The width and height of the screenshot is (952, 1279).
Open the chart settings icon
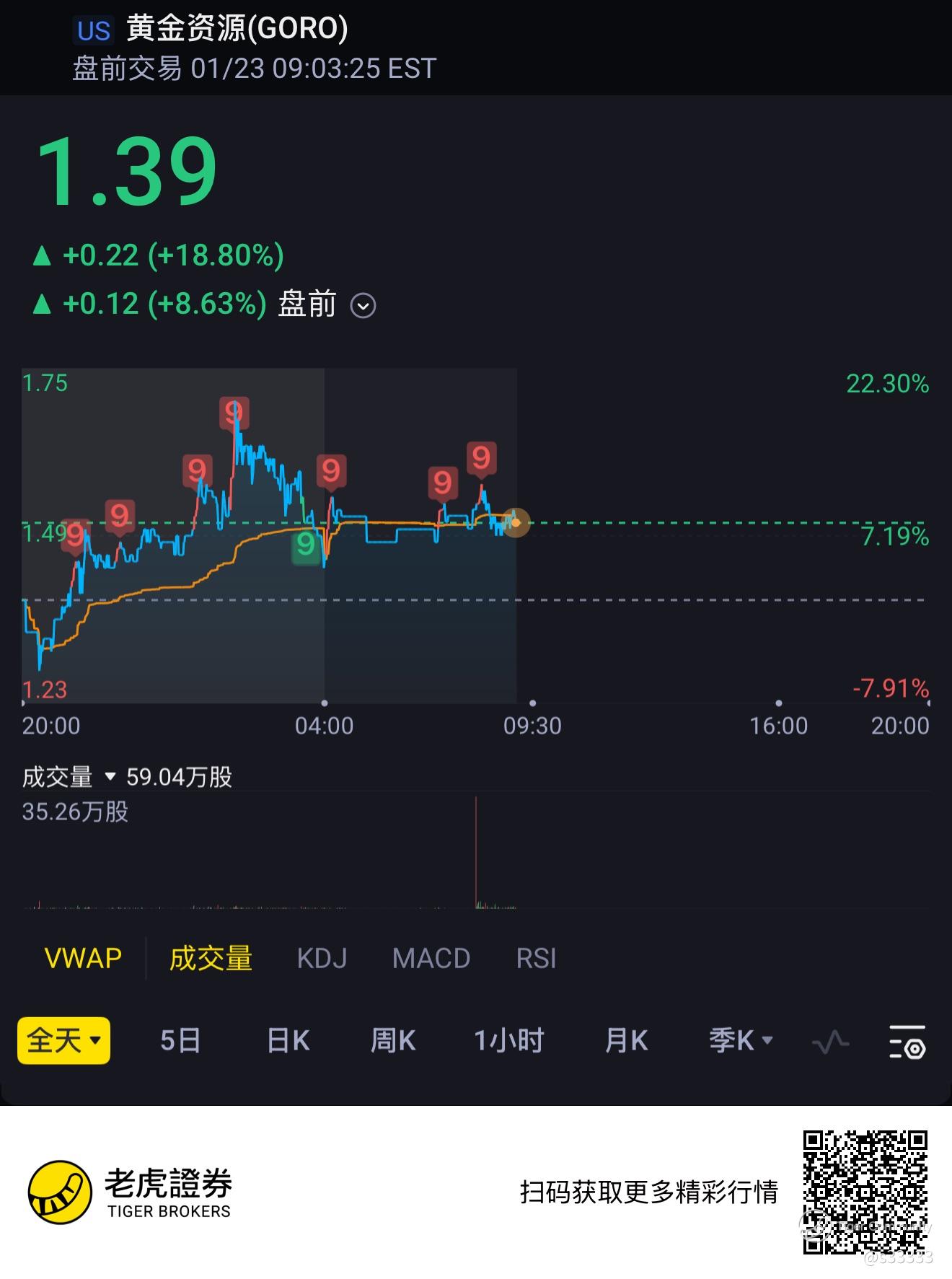[x=907, y=1042]
